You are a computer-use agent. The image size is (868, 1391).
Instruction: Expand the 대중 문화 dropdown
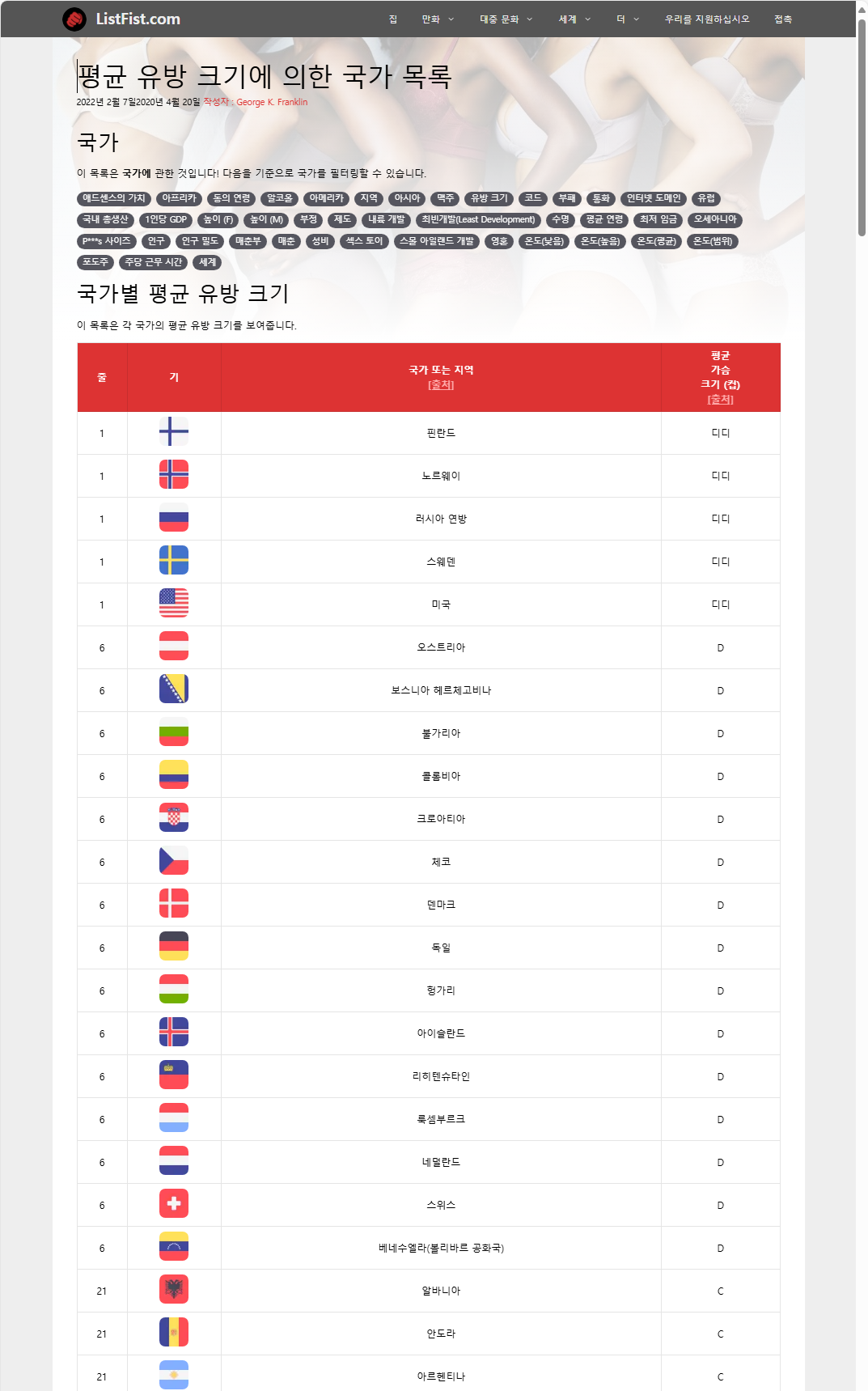point(506,19)
